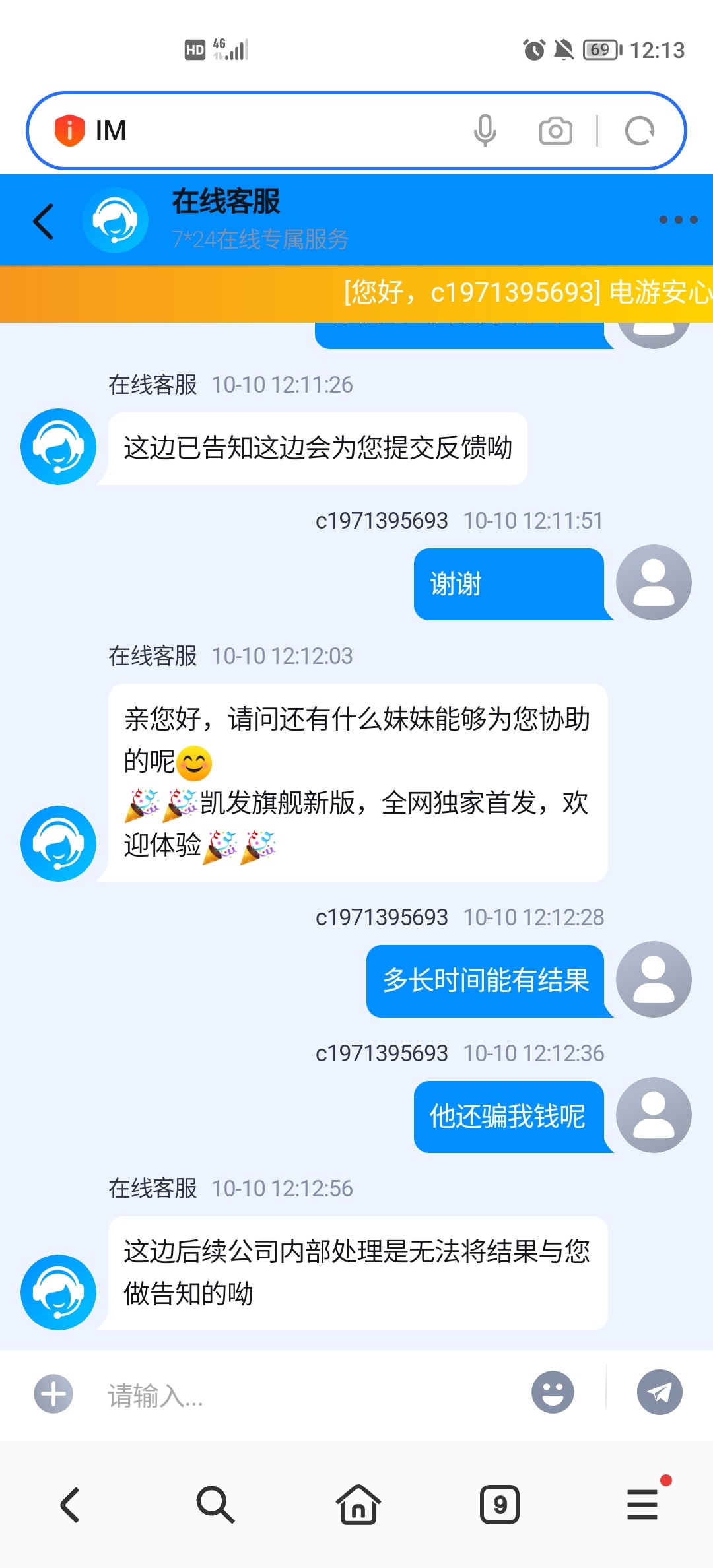713x1568 pixels.
Task: Send the message with the paper plane icon
Action: tap(659, 1392)
